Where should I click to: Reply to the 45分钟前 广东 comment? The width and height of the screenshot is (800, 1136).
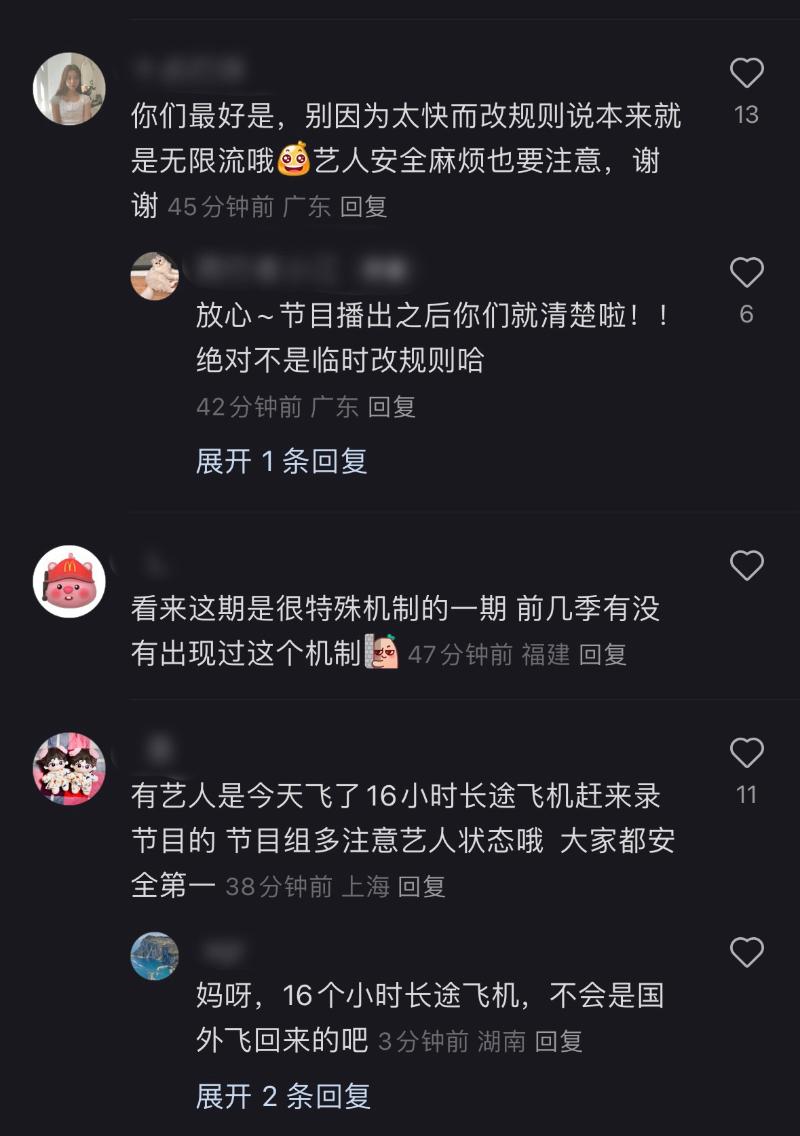[363, 207]
